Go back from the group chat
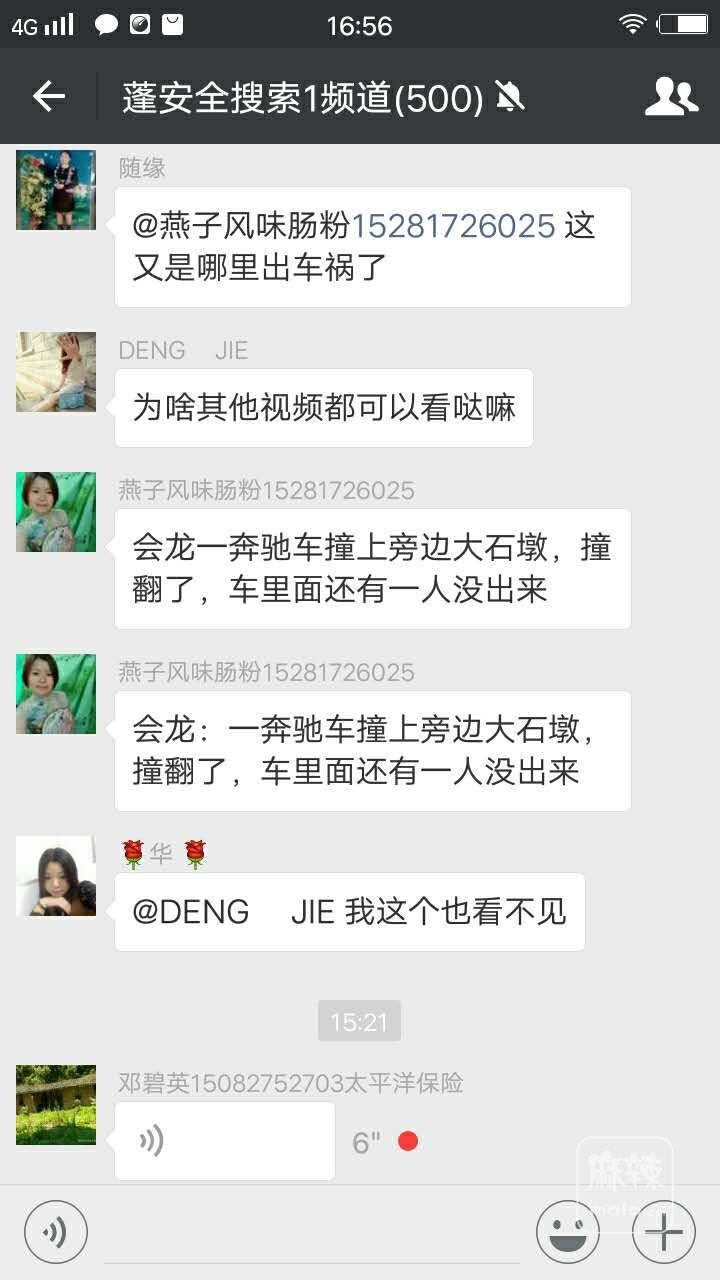 [x=48, y=97]
